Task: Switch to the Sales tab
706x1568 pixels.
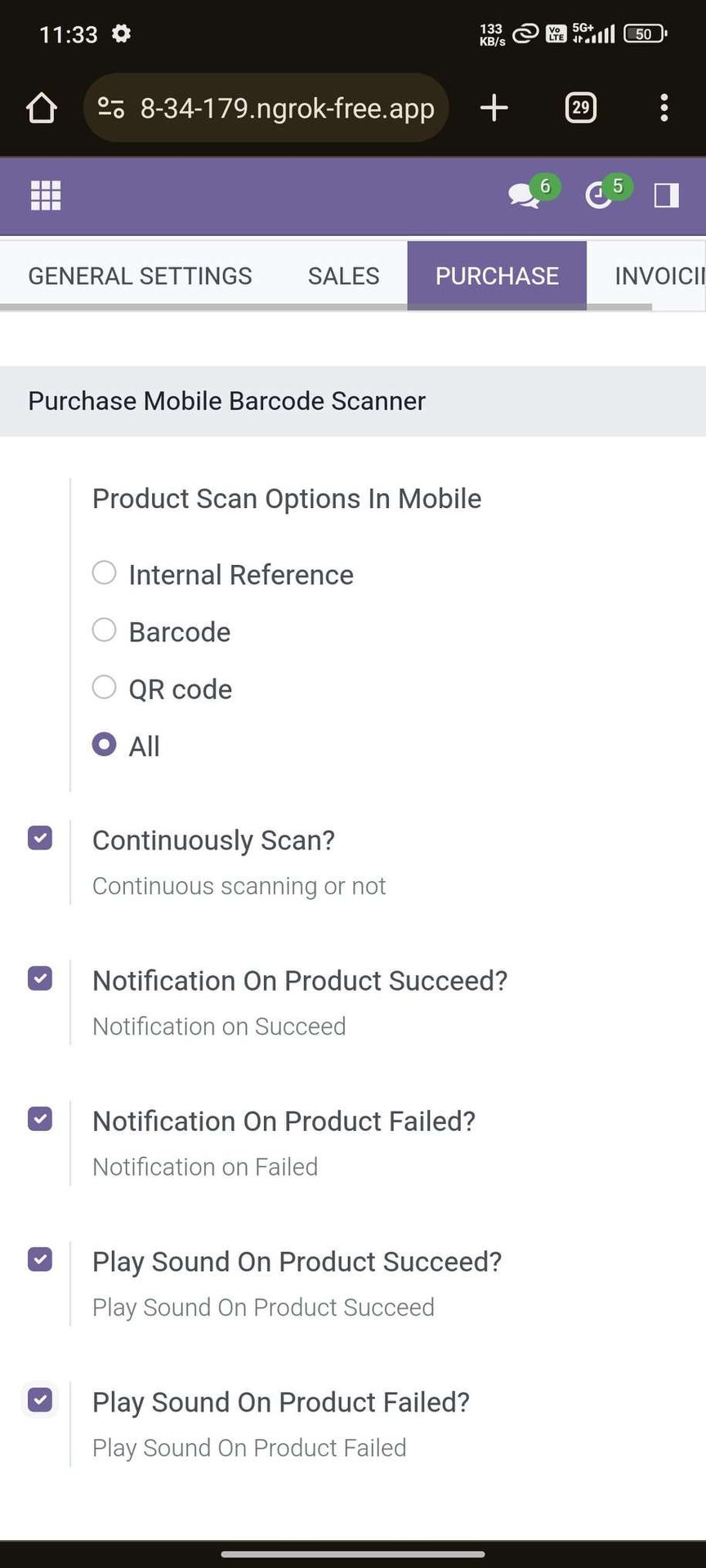Action: (x=343, y=276)
